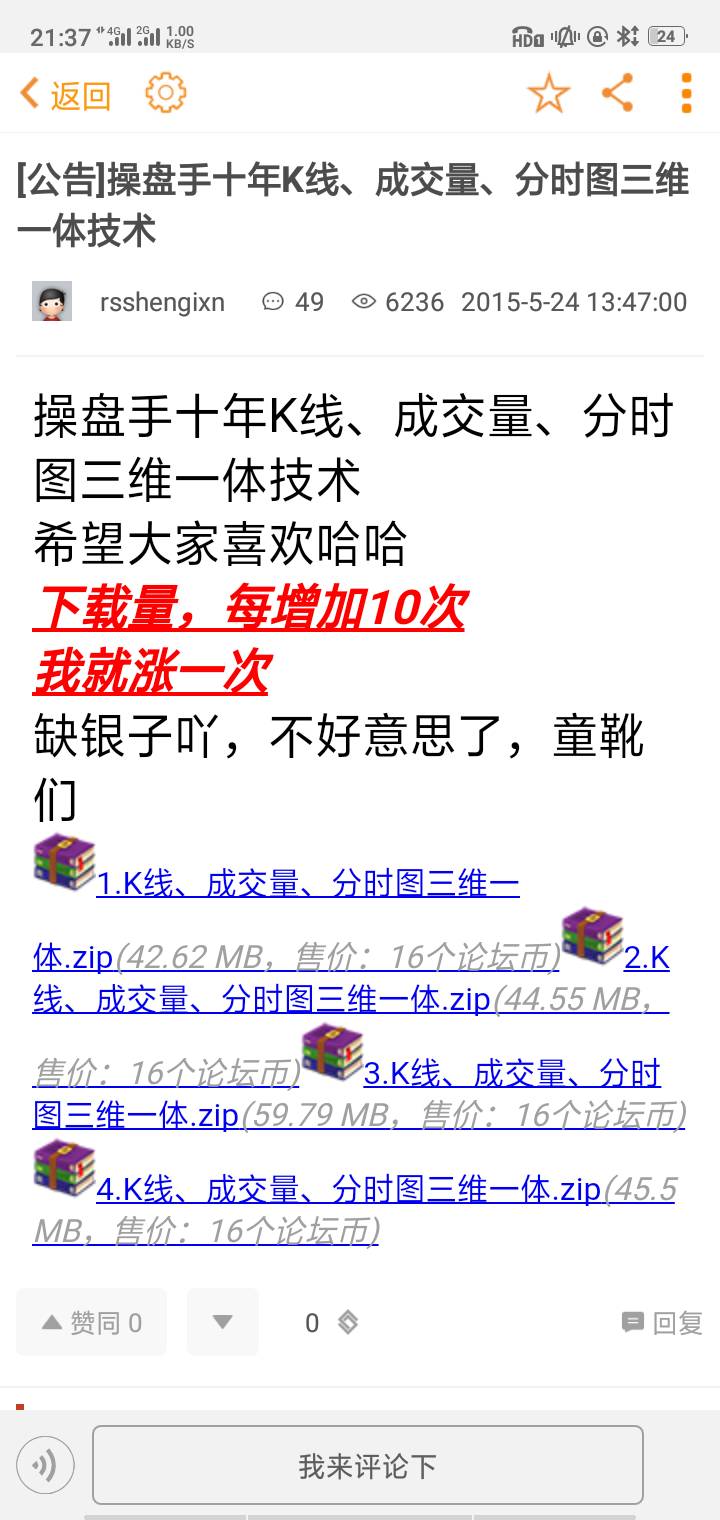
Task: Share this forum post
Action: (618, 93)
